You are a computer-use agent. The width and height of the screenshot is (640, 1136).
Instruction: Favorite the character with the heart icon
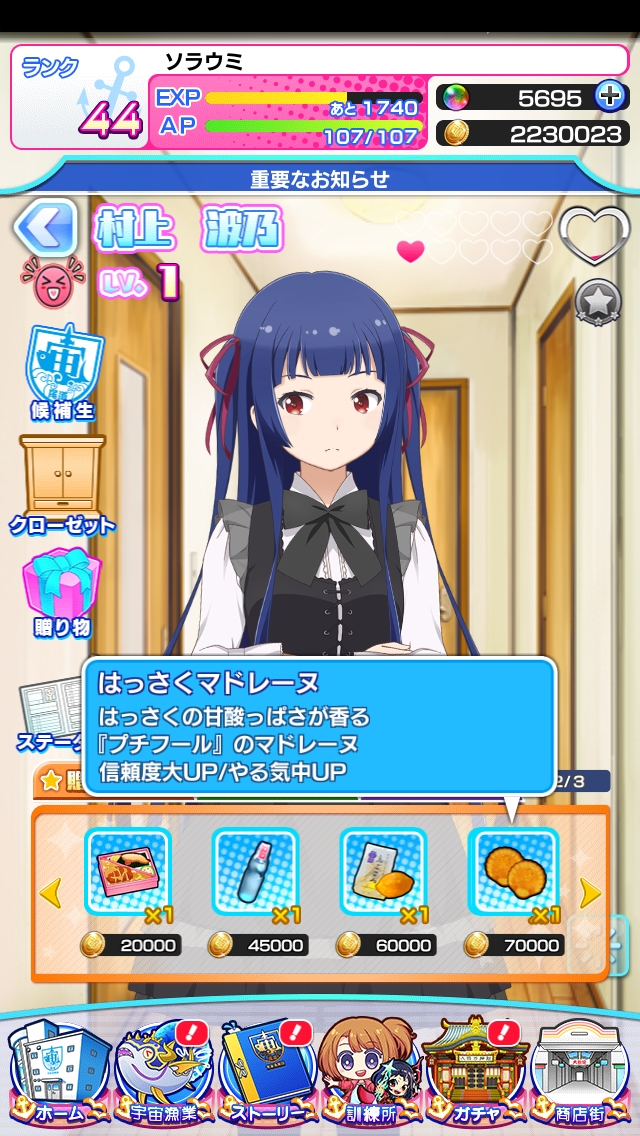pos(593,235)
